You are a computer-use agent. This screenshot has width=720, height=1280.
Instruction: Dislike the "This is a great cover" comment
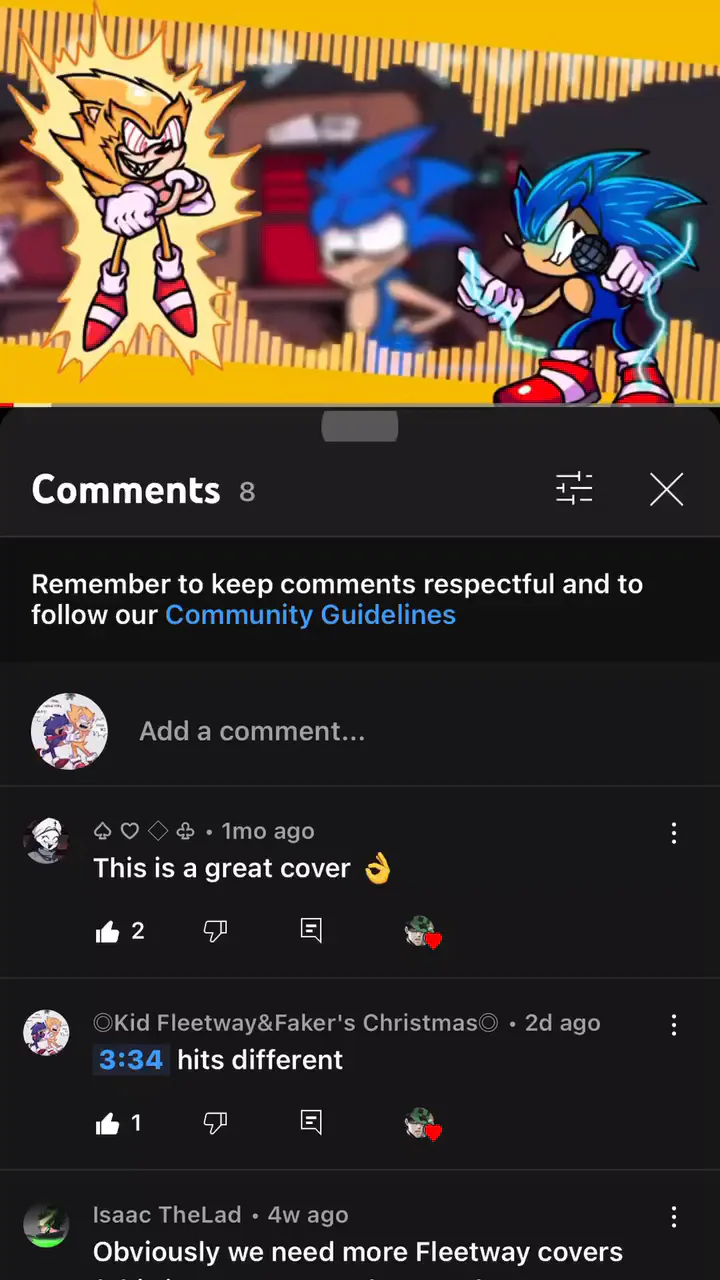click(x=215, y=932)
